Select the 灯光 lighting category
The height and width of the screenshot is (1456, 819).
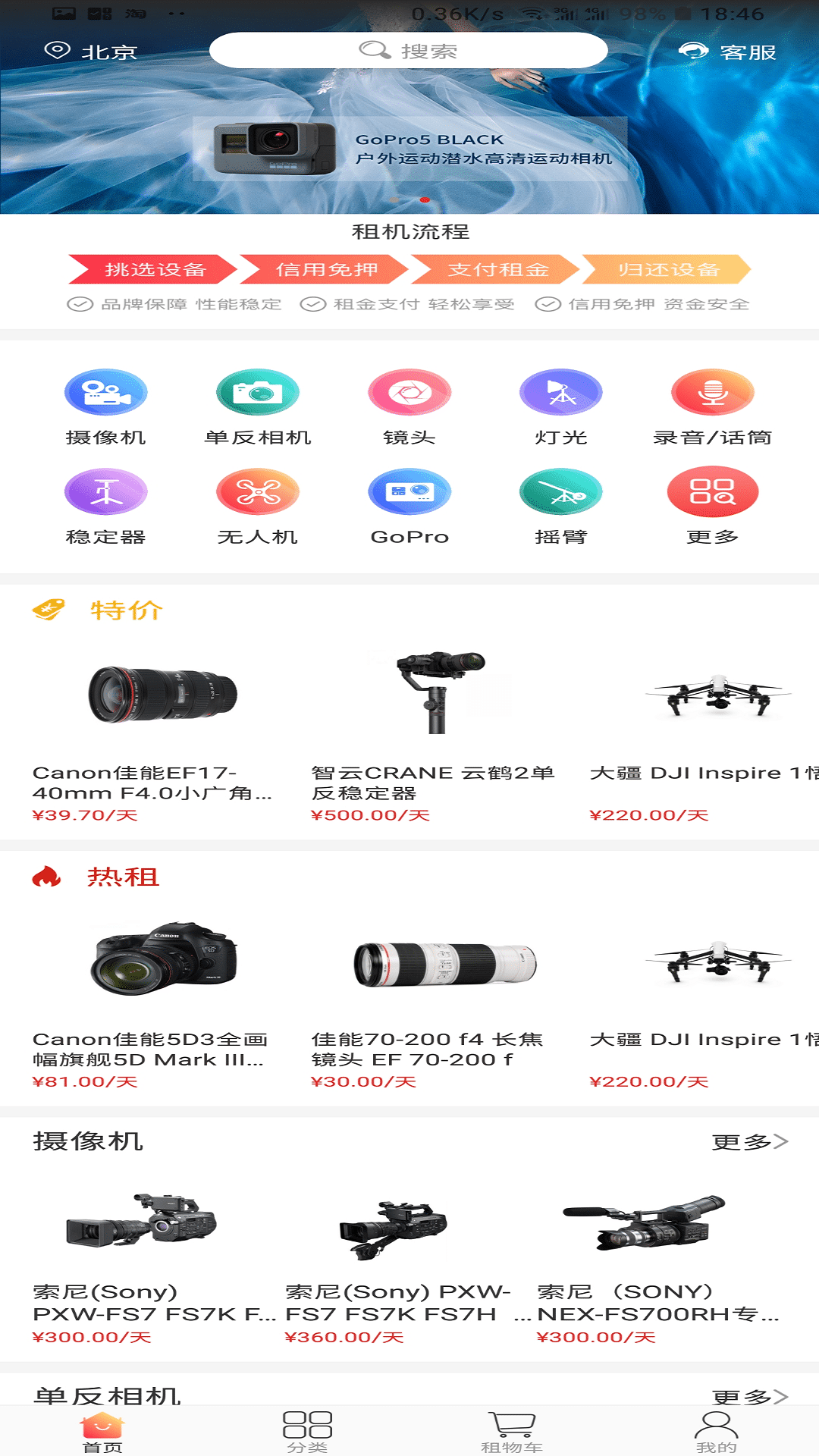[560, 407]
